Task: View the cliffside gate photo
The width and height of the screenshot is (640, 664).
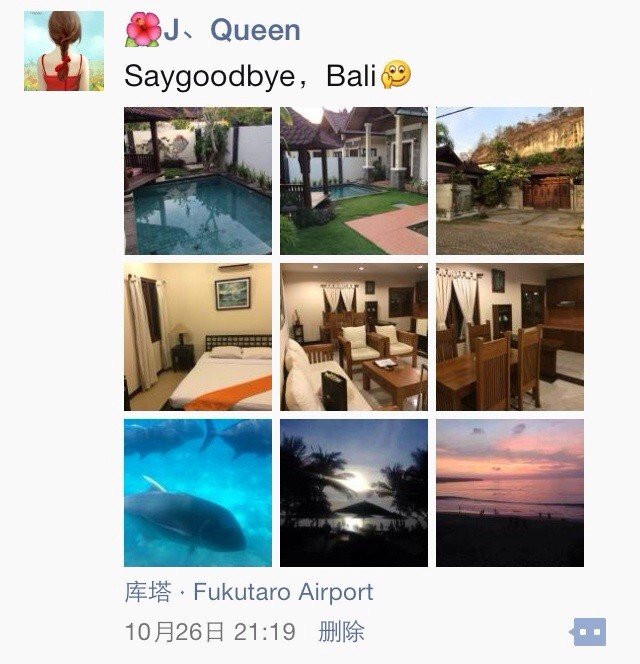Action: pos(510,181)
